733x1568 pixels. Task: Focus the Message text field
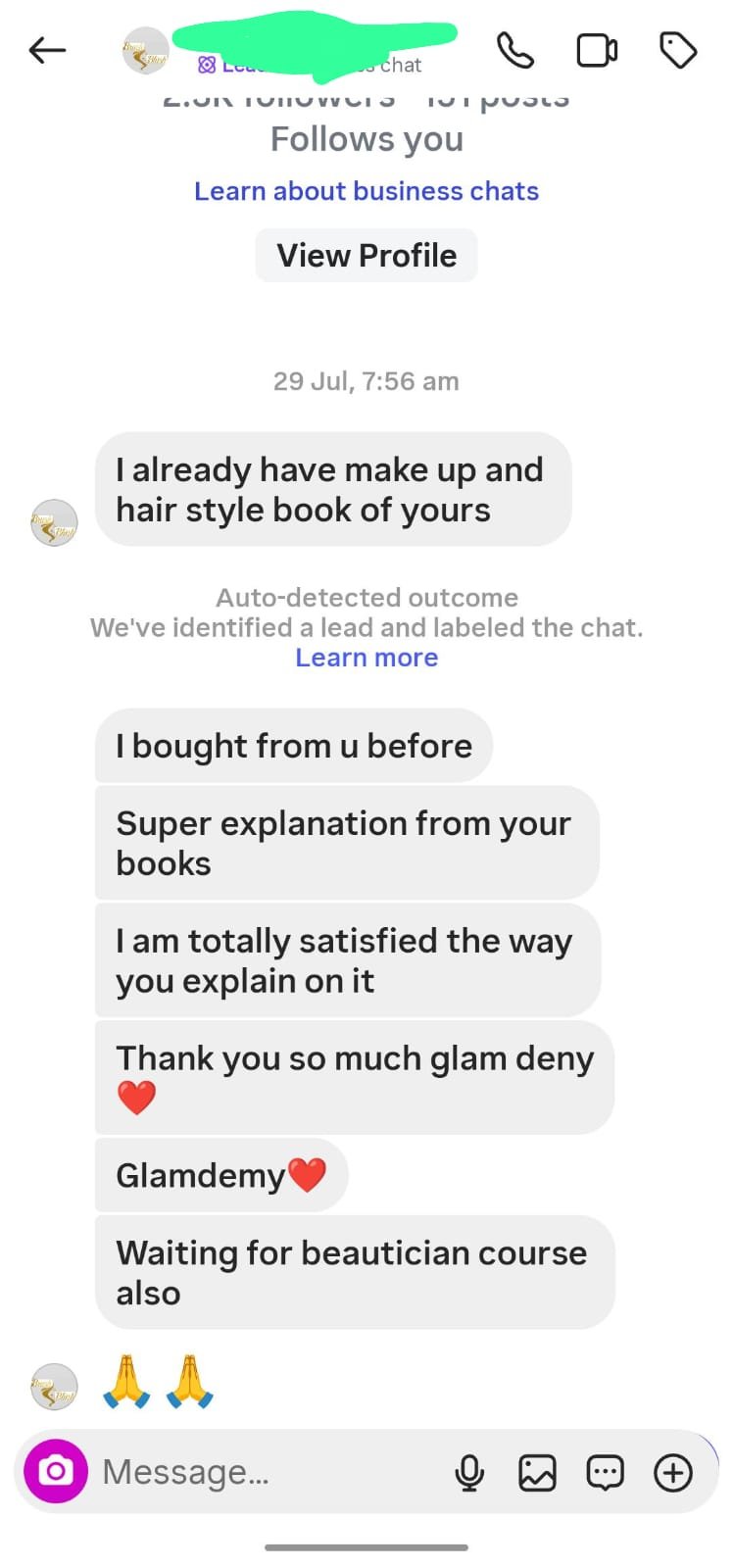click(x=265, y=1472)
